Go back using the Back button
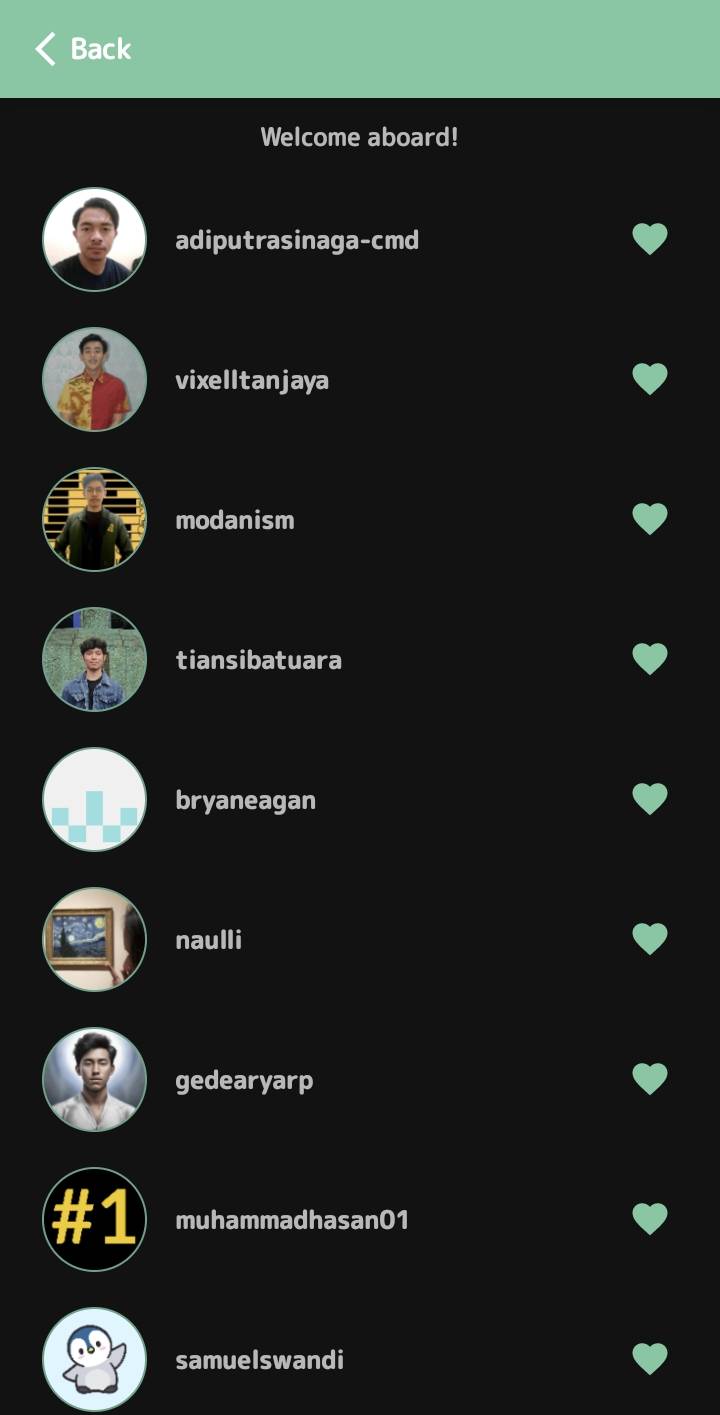Image resolution: width=720 pixels, height=1415 pixels. (83, 49)
